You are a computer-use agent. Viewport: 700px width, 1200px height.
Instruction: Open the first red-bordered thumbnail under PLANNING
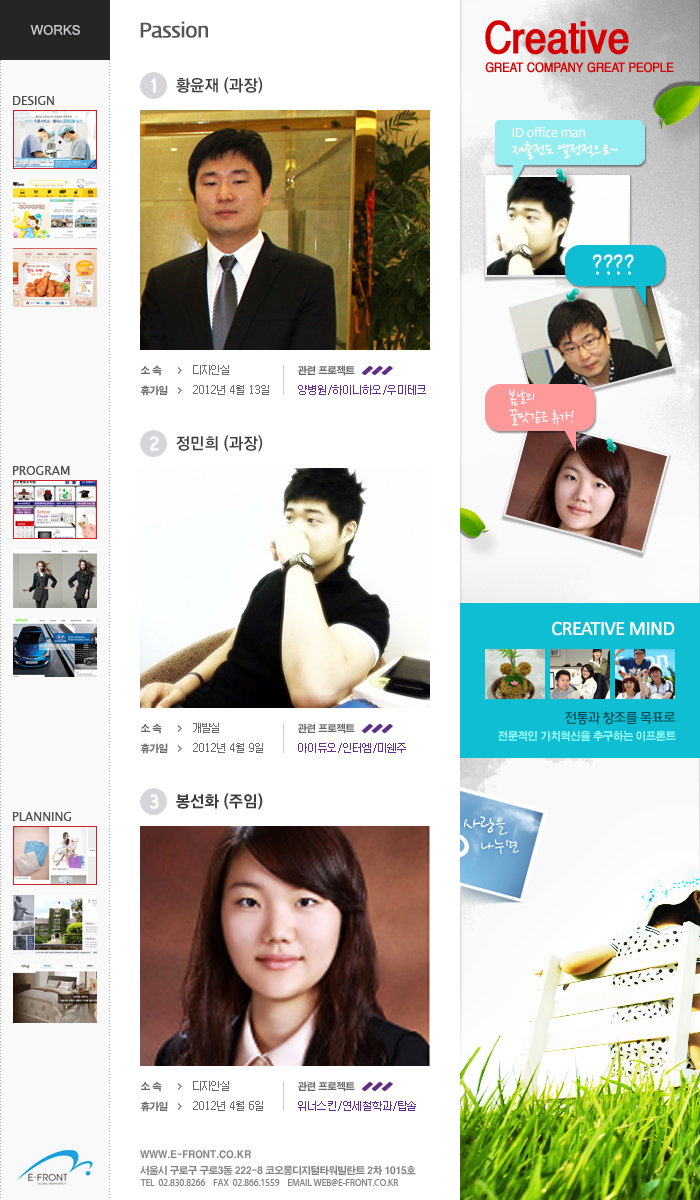pyautogui.click(x=55, y=855)
